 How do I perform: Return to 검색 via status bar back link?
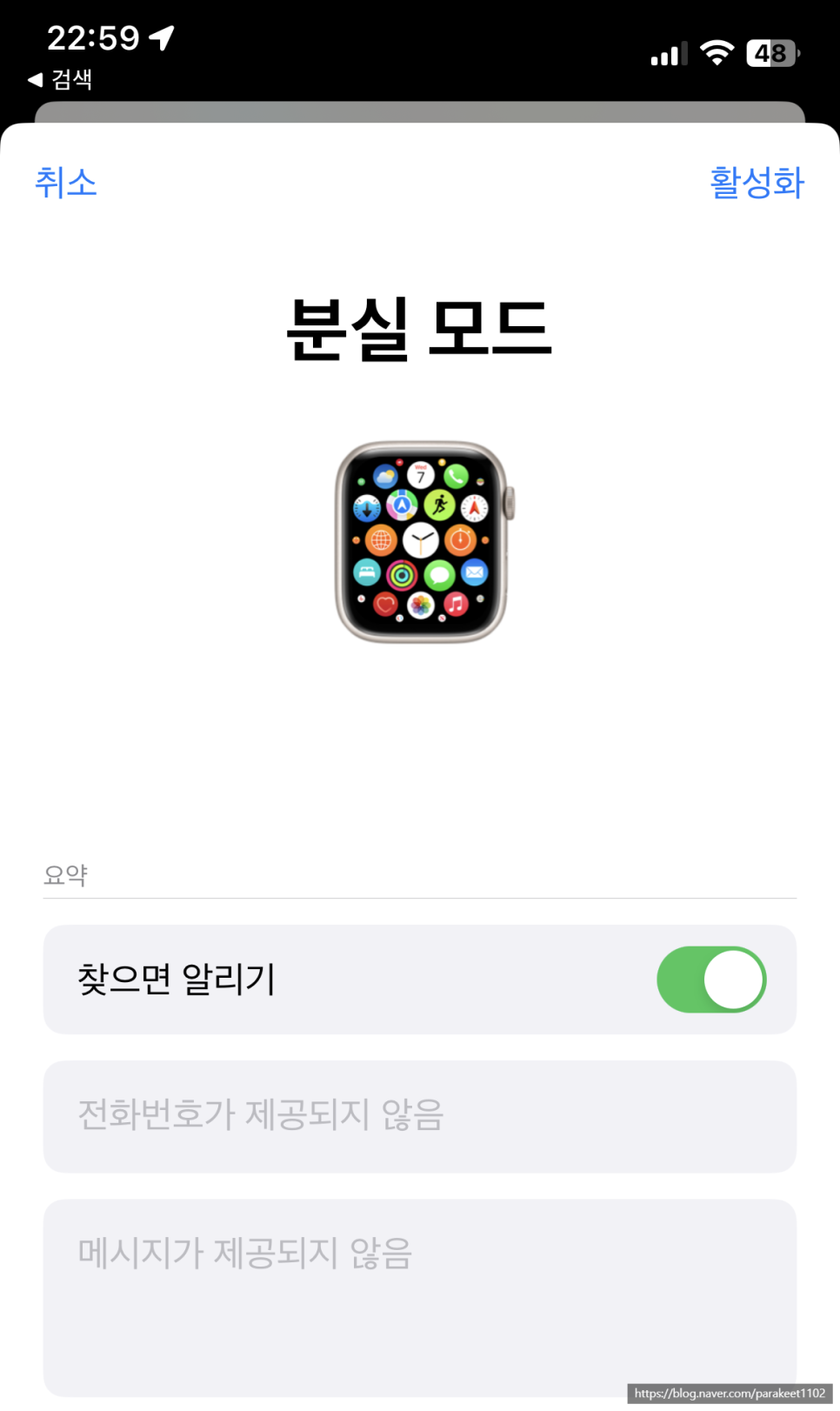pos(60,79)
